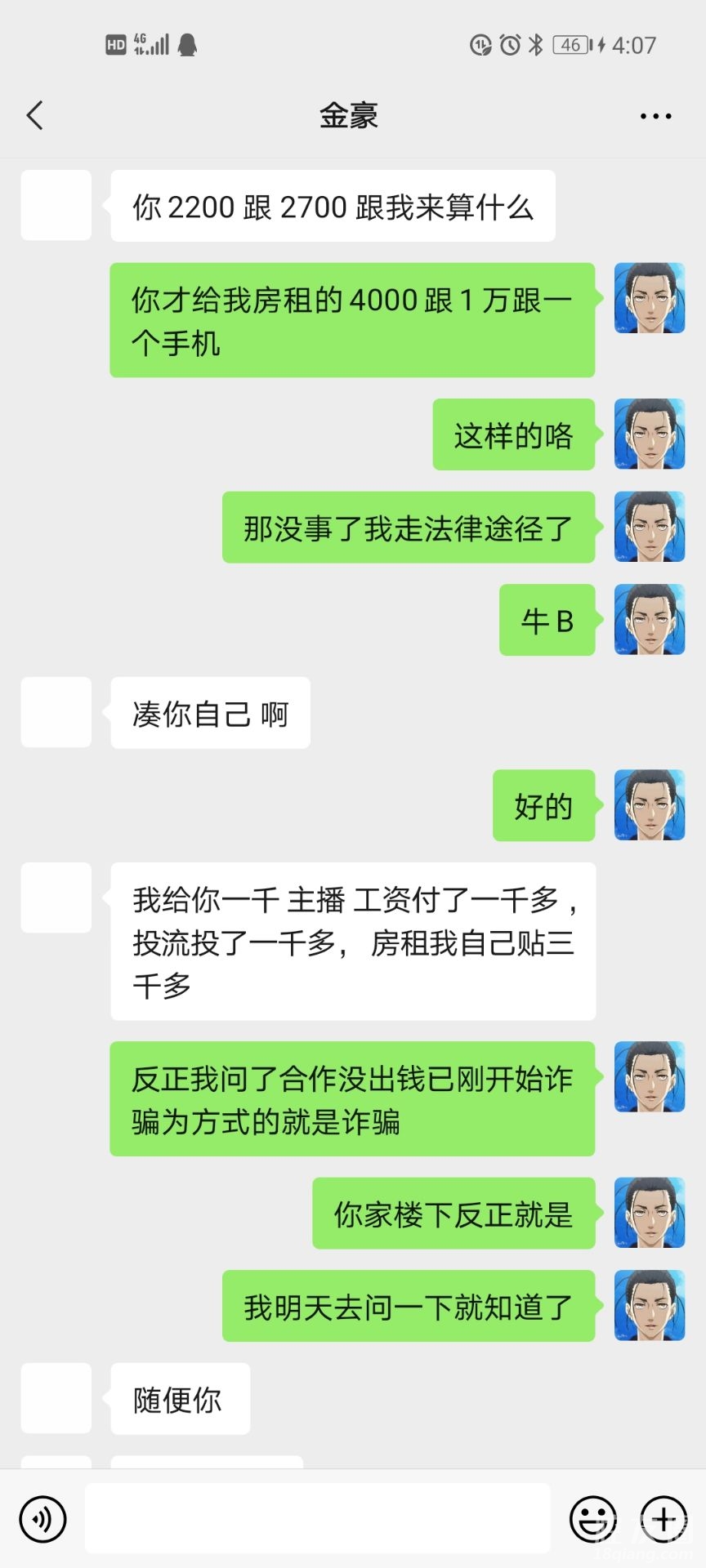Tap the contact's avatar beside 随便你
The height and width of the screenshot is (1568, 706).
click(x=56, y=1398)
